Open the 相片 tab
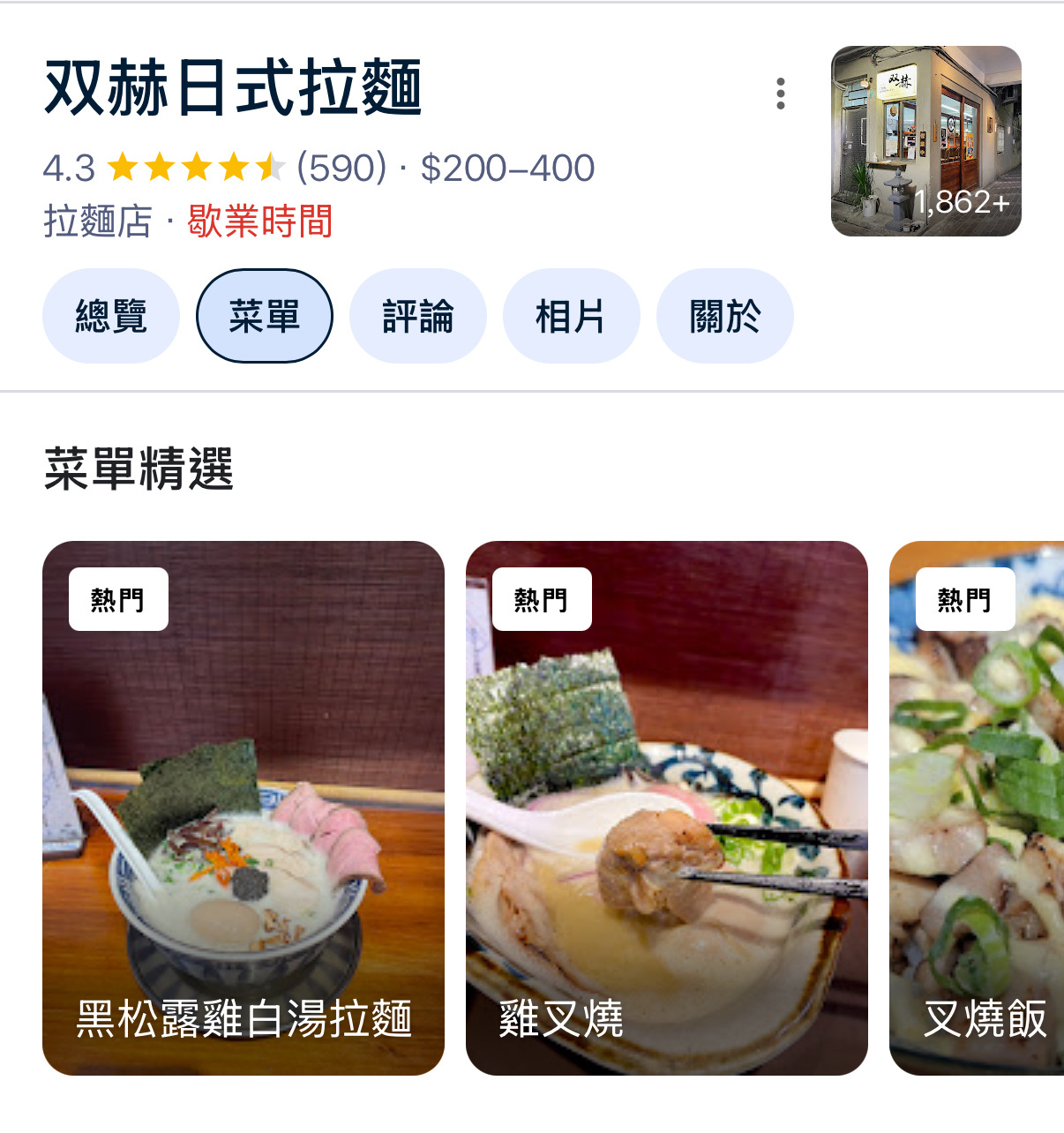Screen dimensions: 1064x1133 point(571,316)
